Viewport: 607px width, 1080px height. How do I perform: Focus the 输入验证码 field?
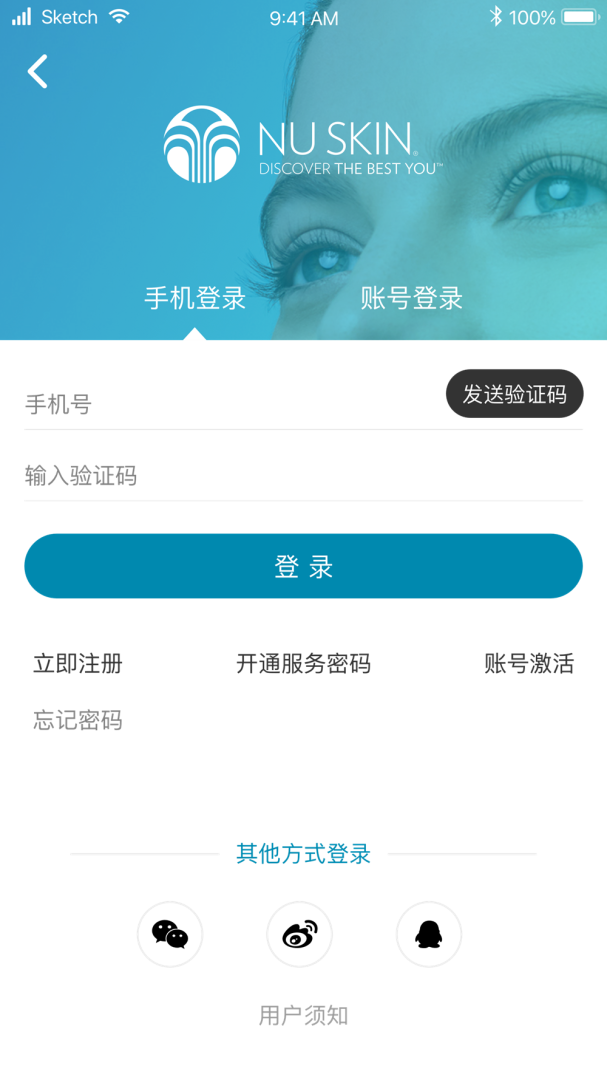(x=303, y=476)
